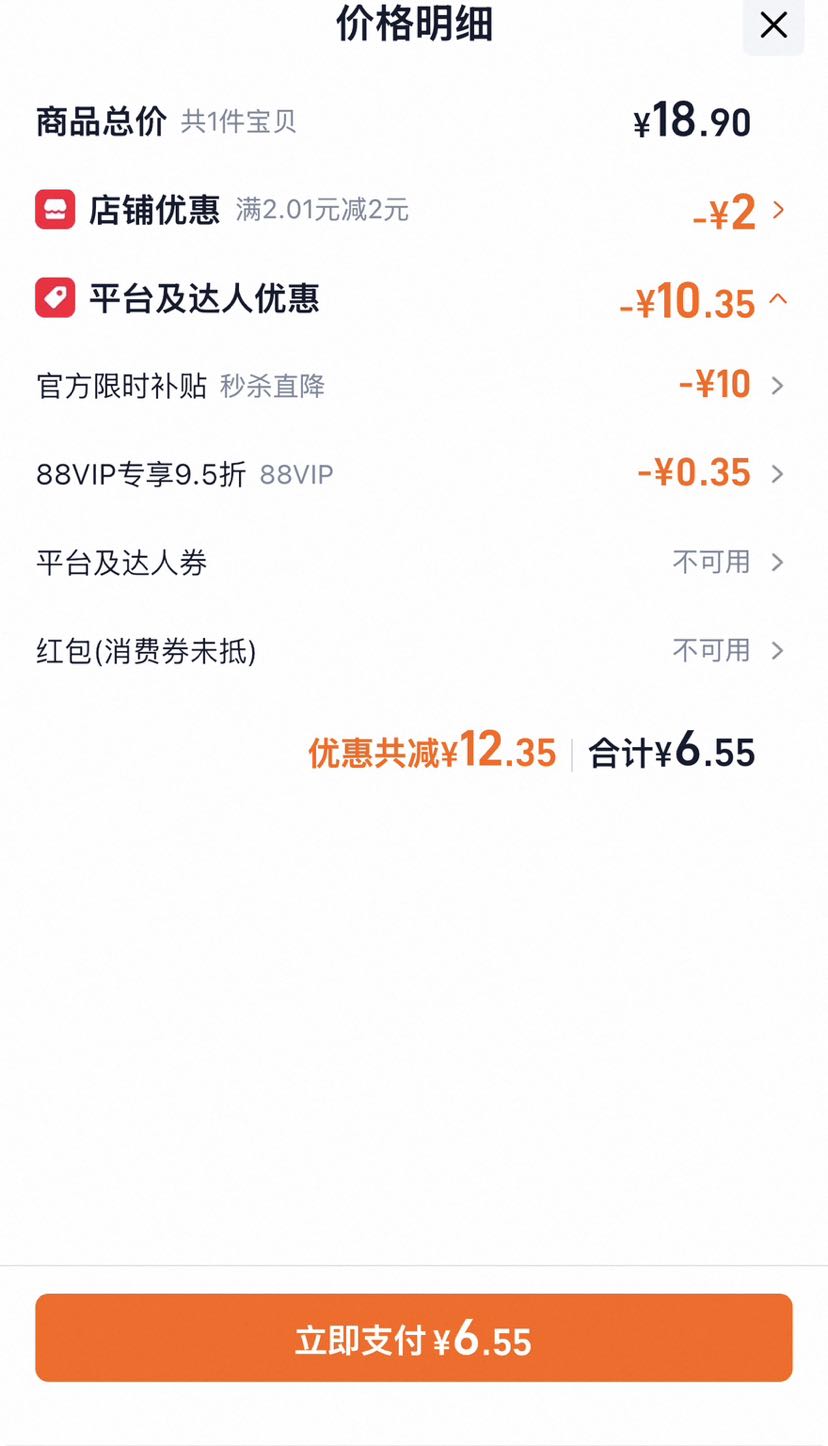Open 平台及达人券 row

click(x=413, y=562)
